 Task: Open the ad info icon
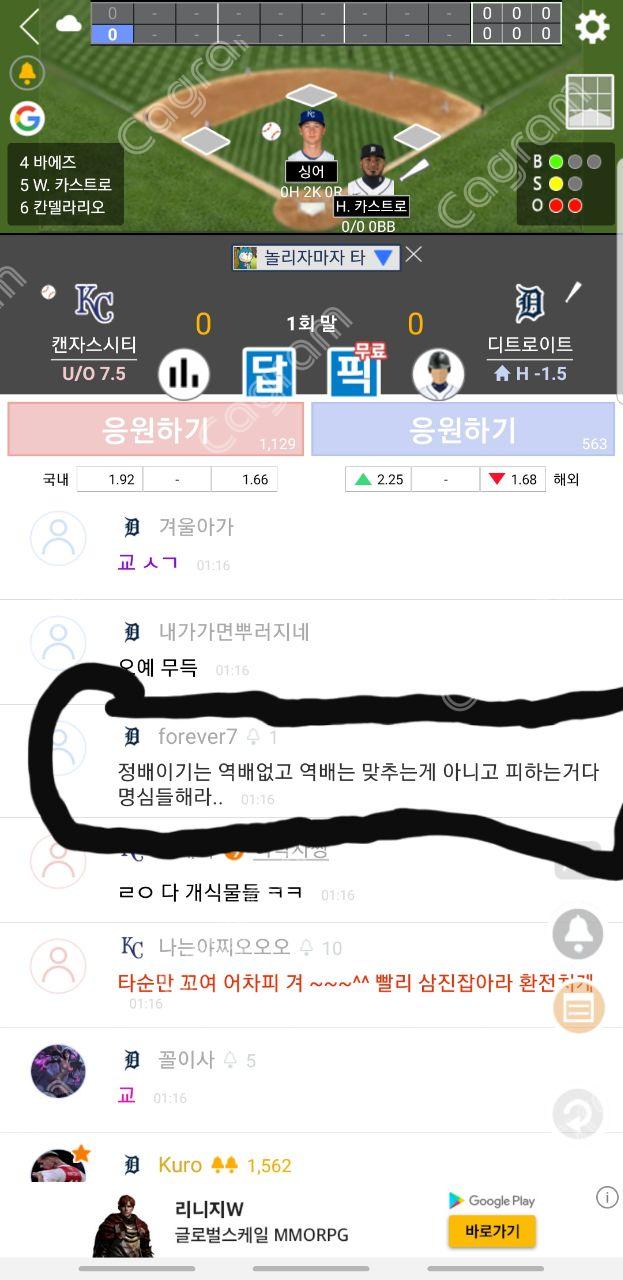coord(606,1197)
